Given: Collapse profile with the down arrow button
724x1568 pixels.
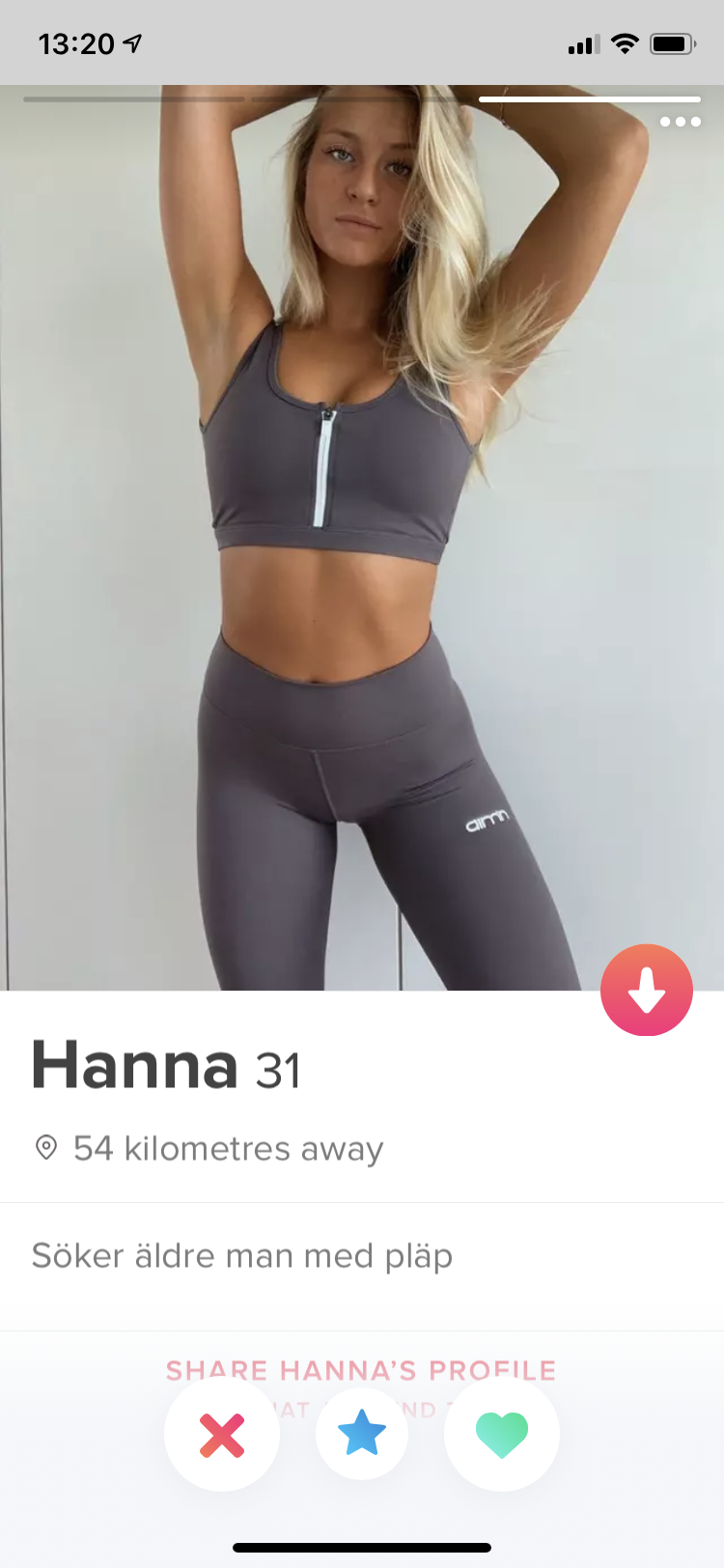Looking at the screenshot, I should [x=647, y=990].
